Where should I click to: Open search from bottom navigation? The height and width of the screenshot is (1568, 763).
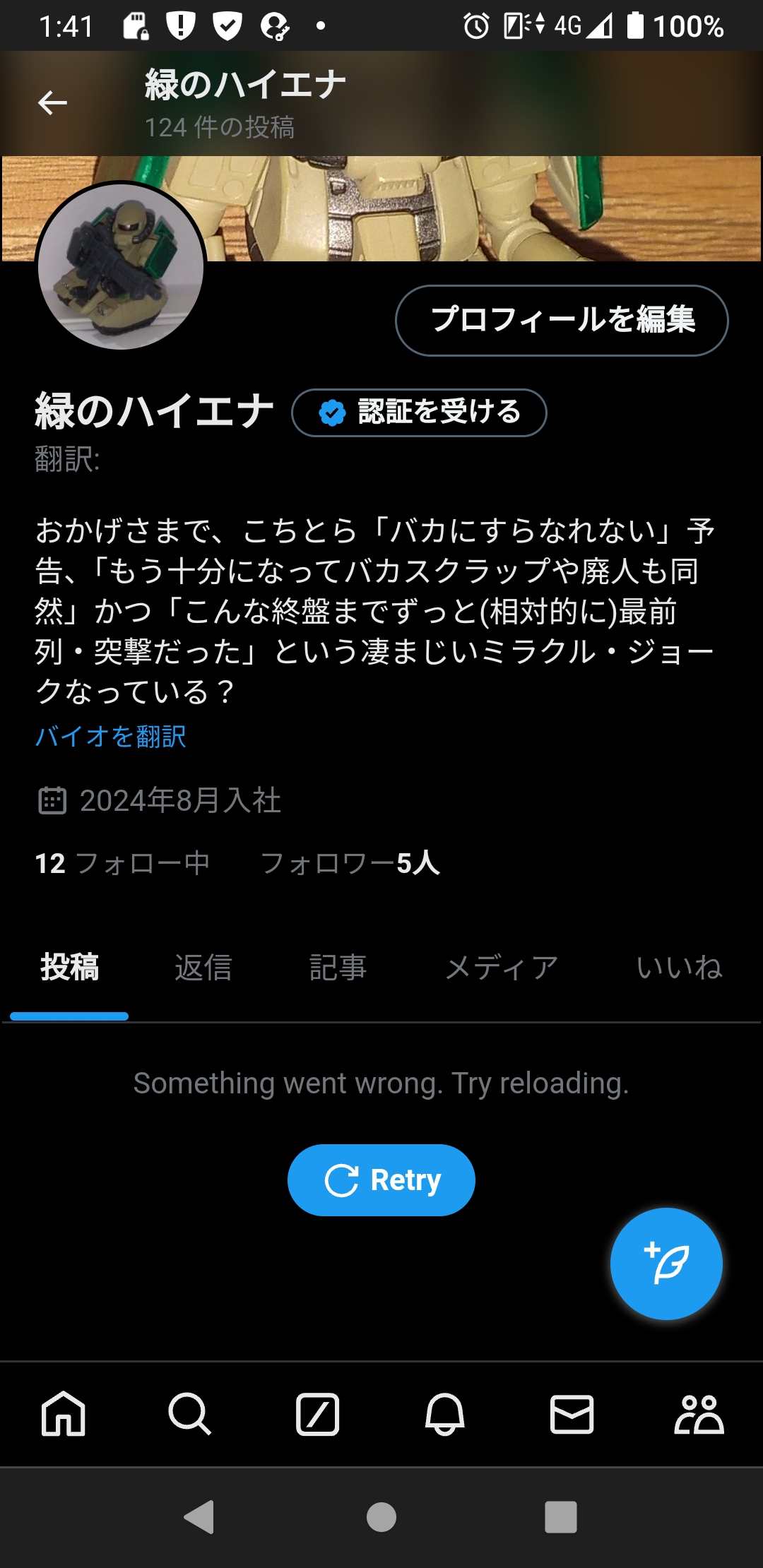point(190,1414)
